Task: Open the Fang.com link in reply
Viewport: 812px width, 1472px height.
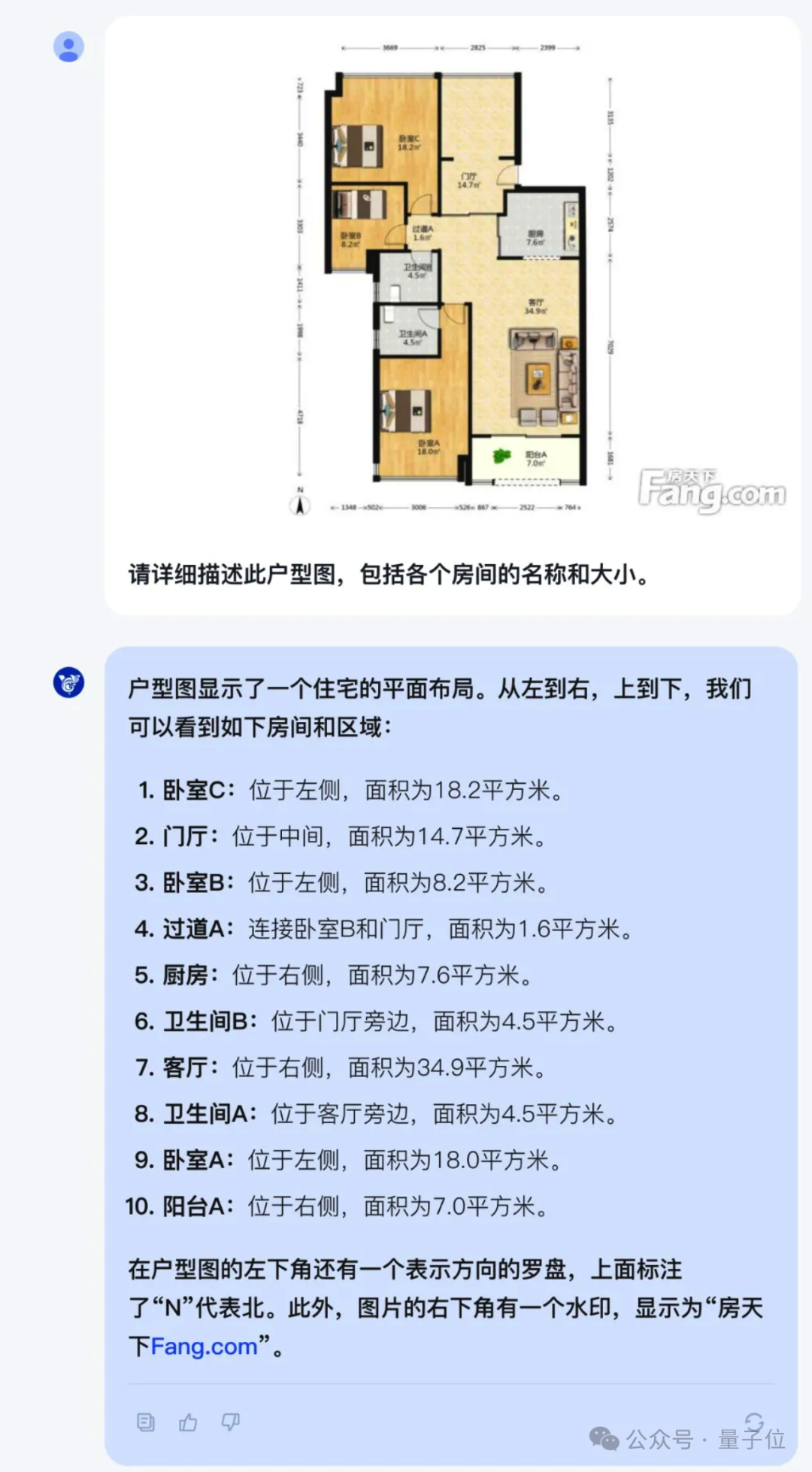Action: click(204, 1346)
